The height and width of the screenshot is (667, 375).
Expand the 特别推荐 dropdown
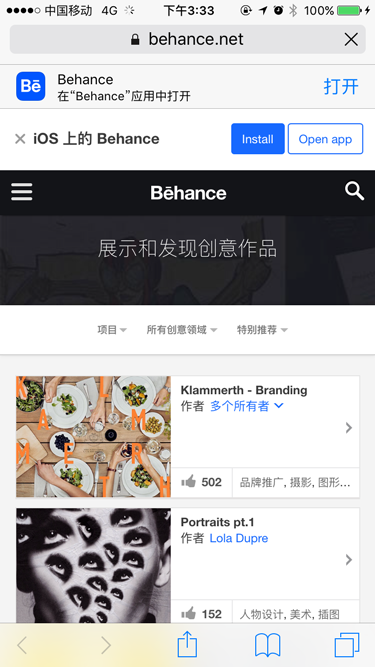(x=262, y=330)
